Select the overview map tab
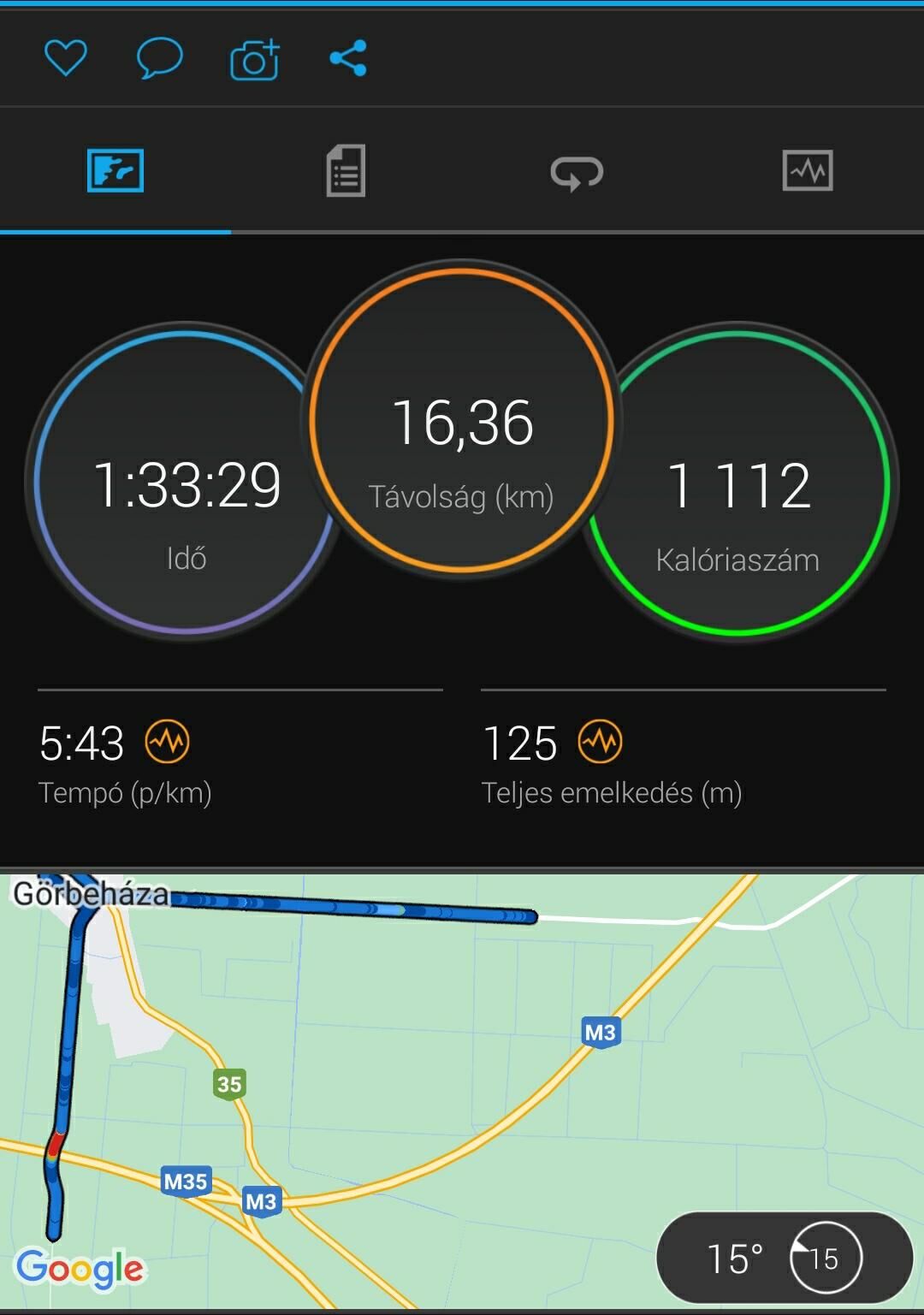This screenshot has height=1315, width=924. pyautogui.click(x=115, y=171)
